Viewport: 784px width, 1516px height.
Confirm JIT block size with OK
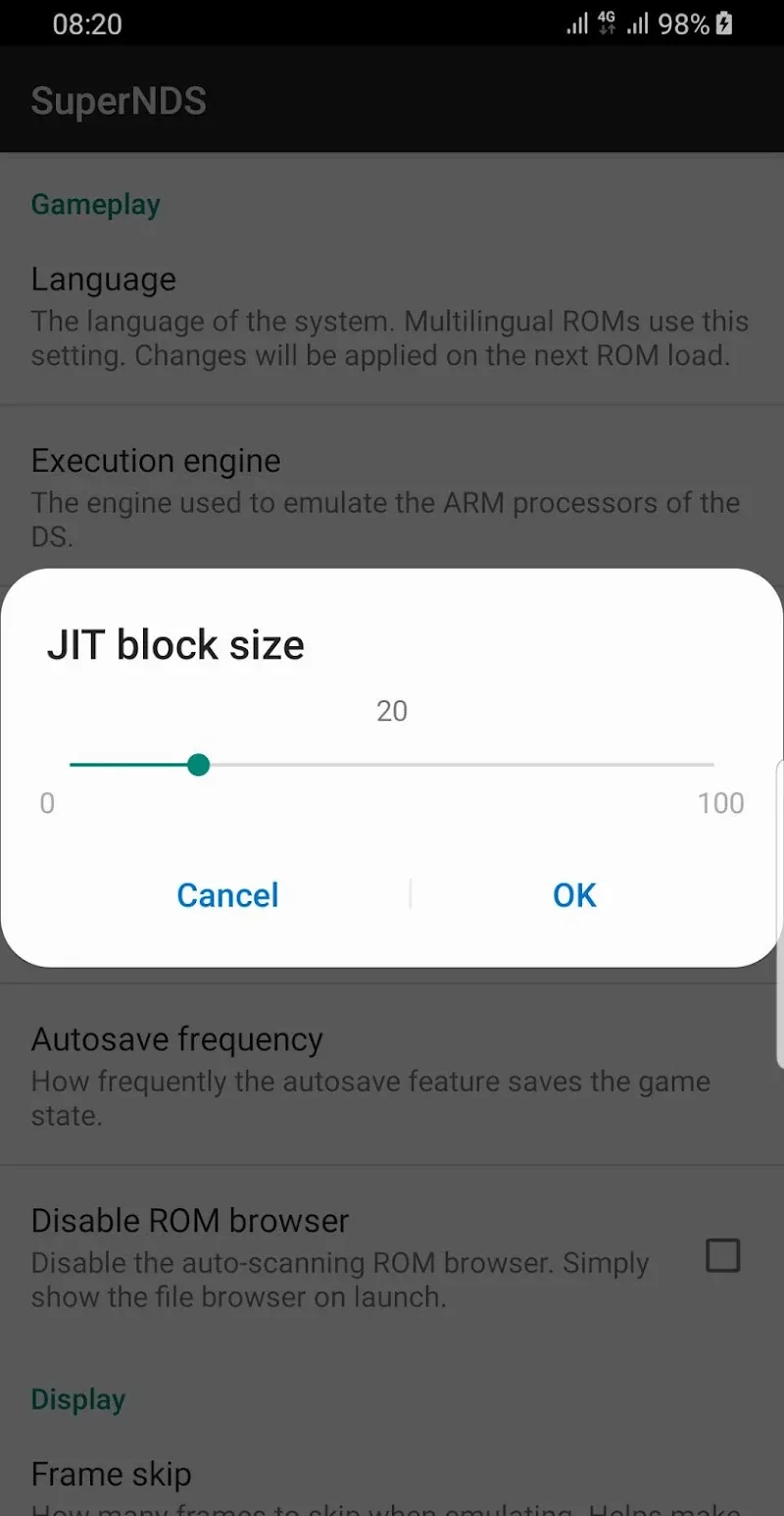tap(574, 894)
